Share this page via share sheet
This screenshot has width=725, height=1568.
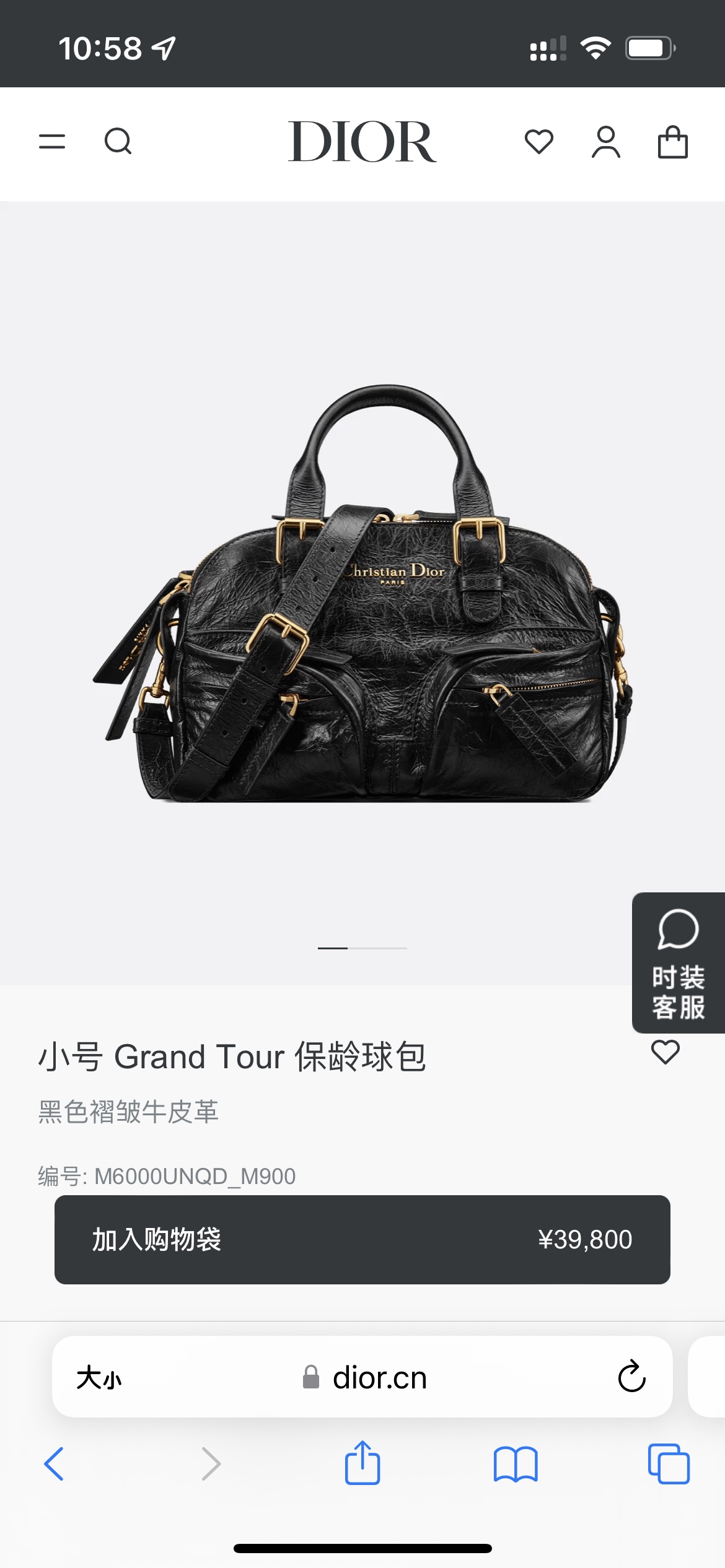[x=362, y=1463]
